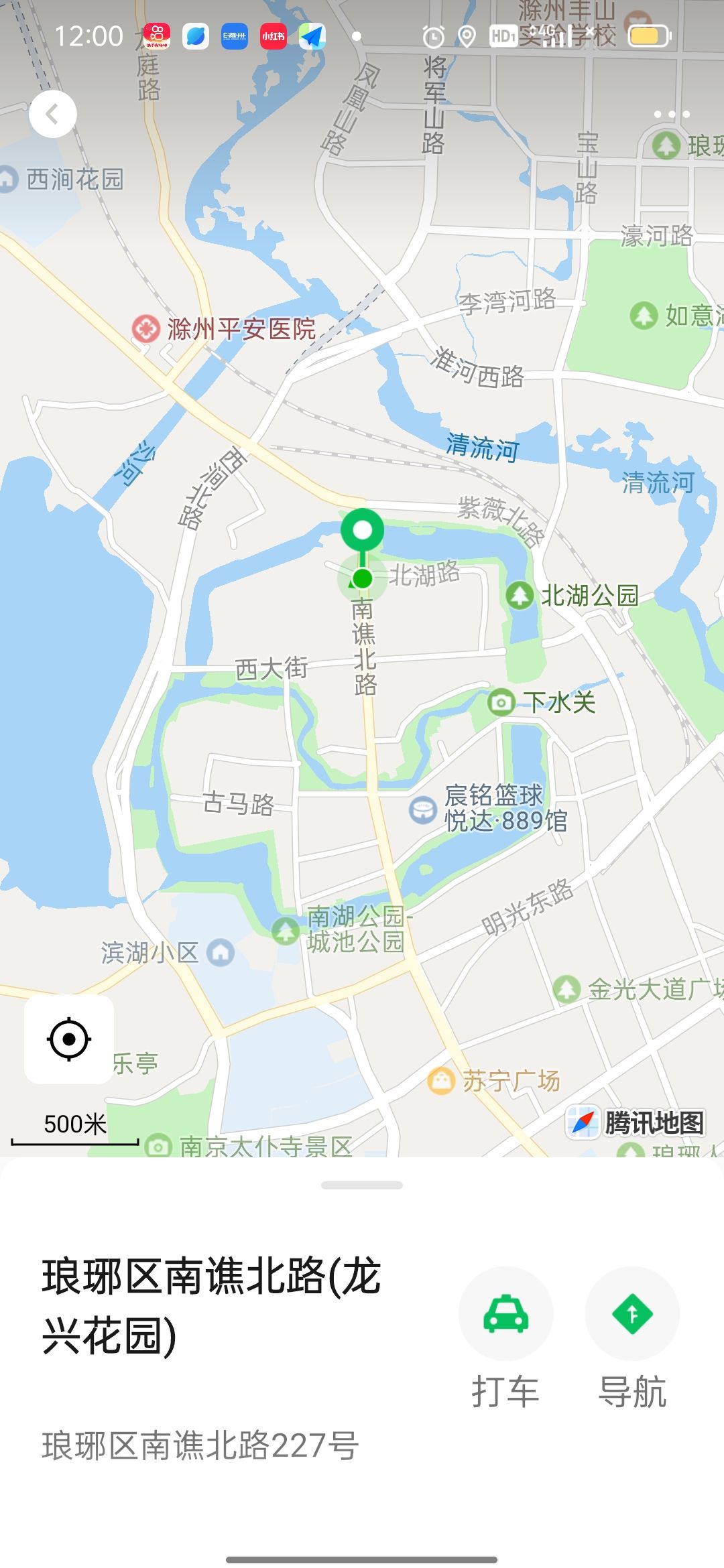The image size is (724, 1568).
Task: Select 苏宁广场 on the map
Action: point(495,1080)
